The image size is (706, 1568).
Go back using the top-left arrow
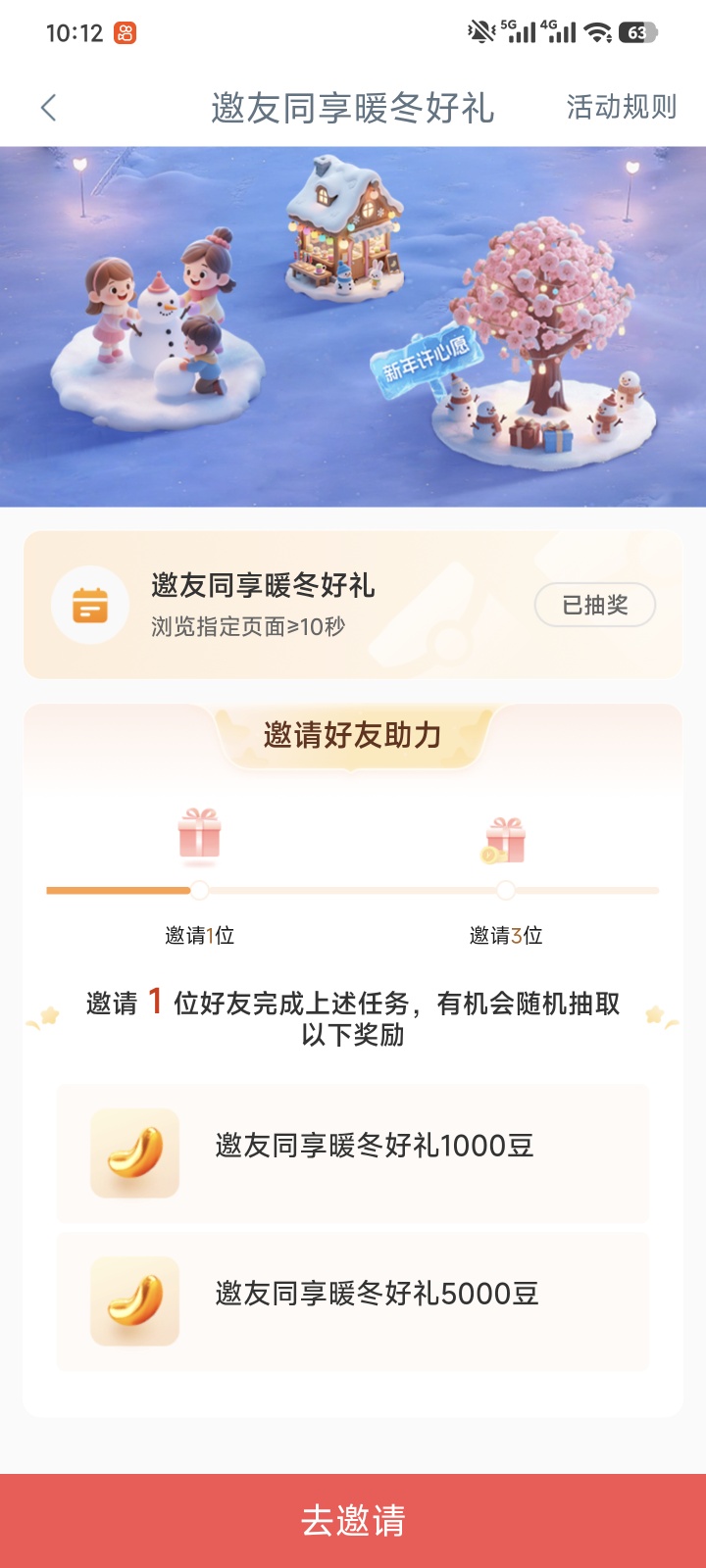(x=49, y=108)
